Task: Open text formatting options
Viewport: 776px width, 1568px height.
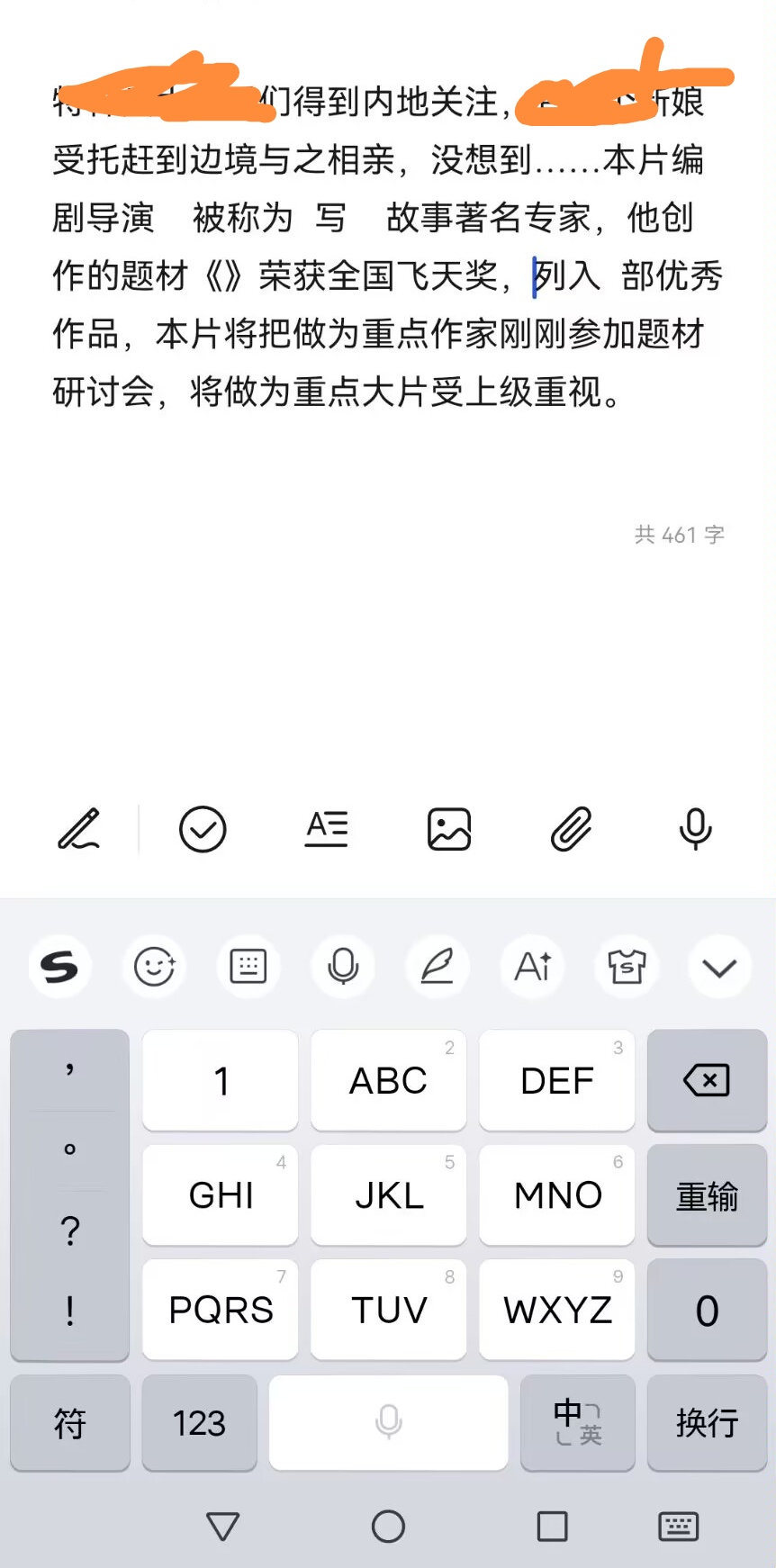Action: point(327,829)
